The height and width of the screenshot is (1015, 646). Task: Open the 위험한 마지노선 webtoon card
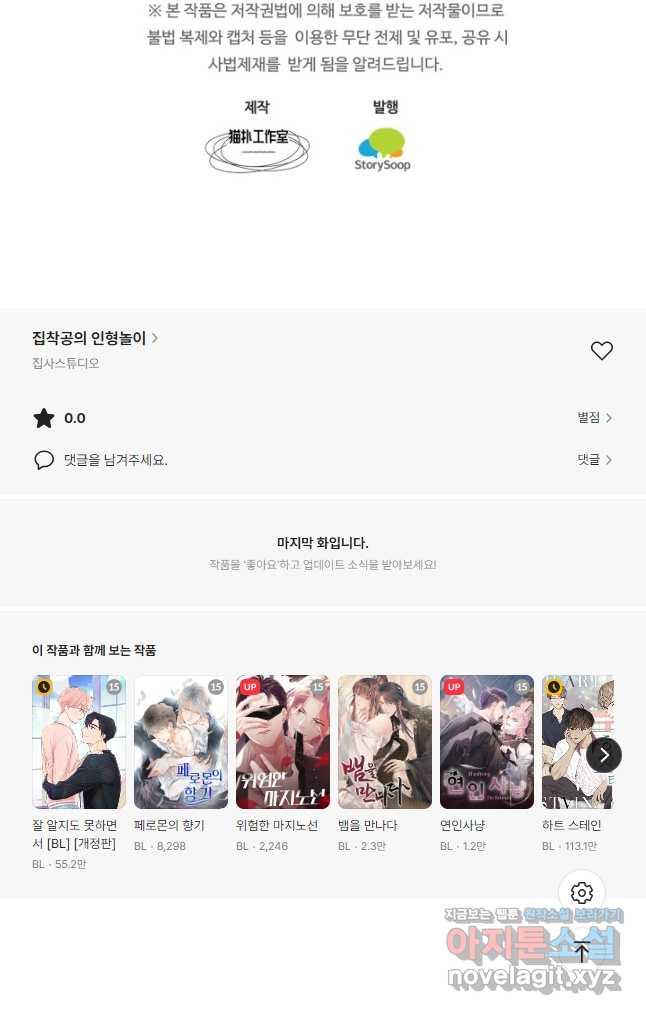click(x=283, y=742)
